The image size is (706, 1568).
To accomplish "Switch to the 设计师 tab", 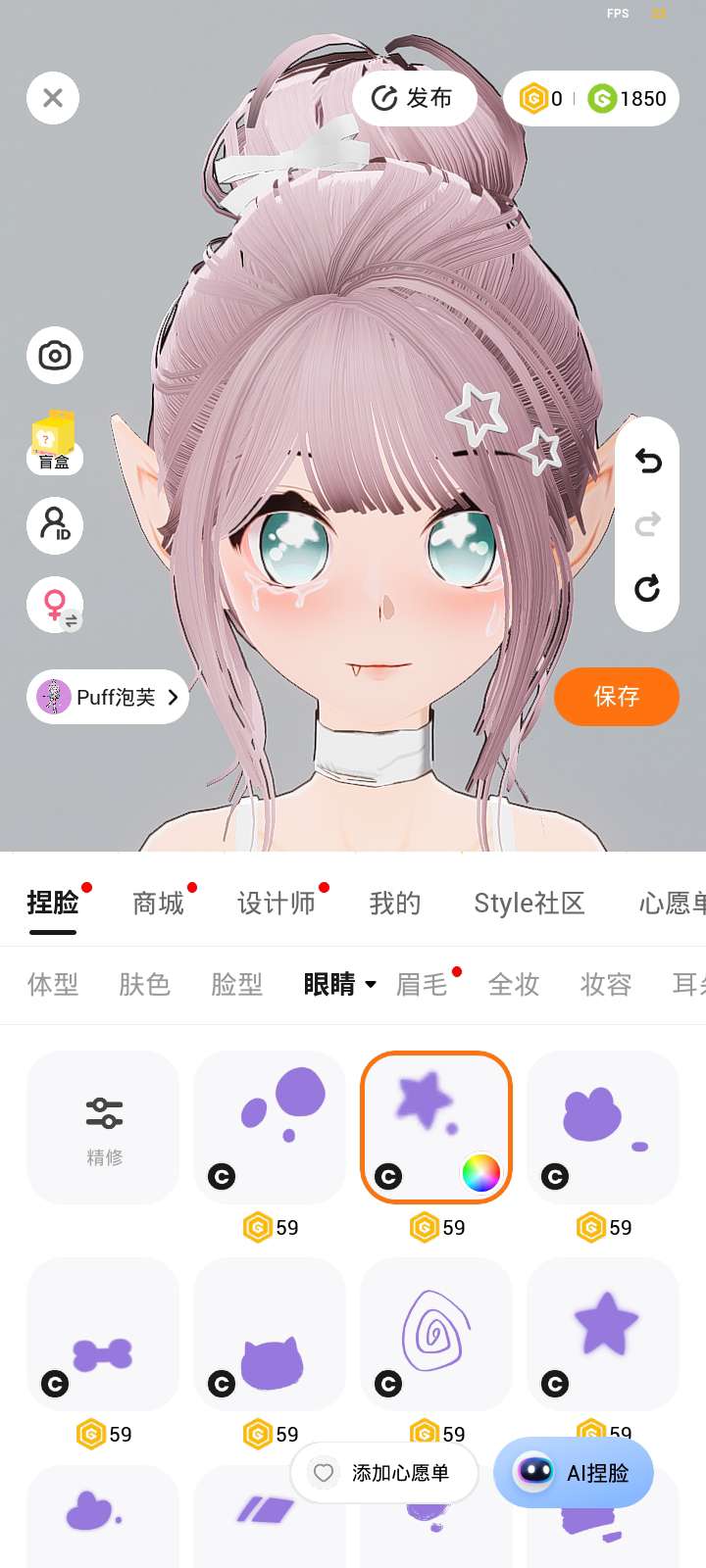I will (x=277, y=903).
